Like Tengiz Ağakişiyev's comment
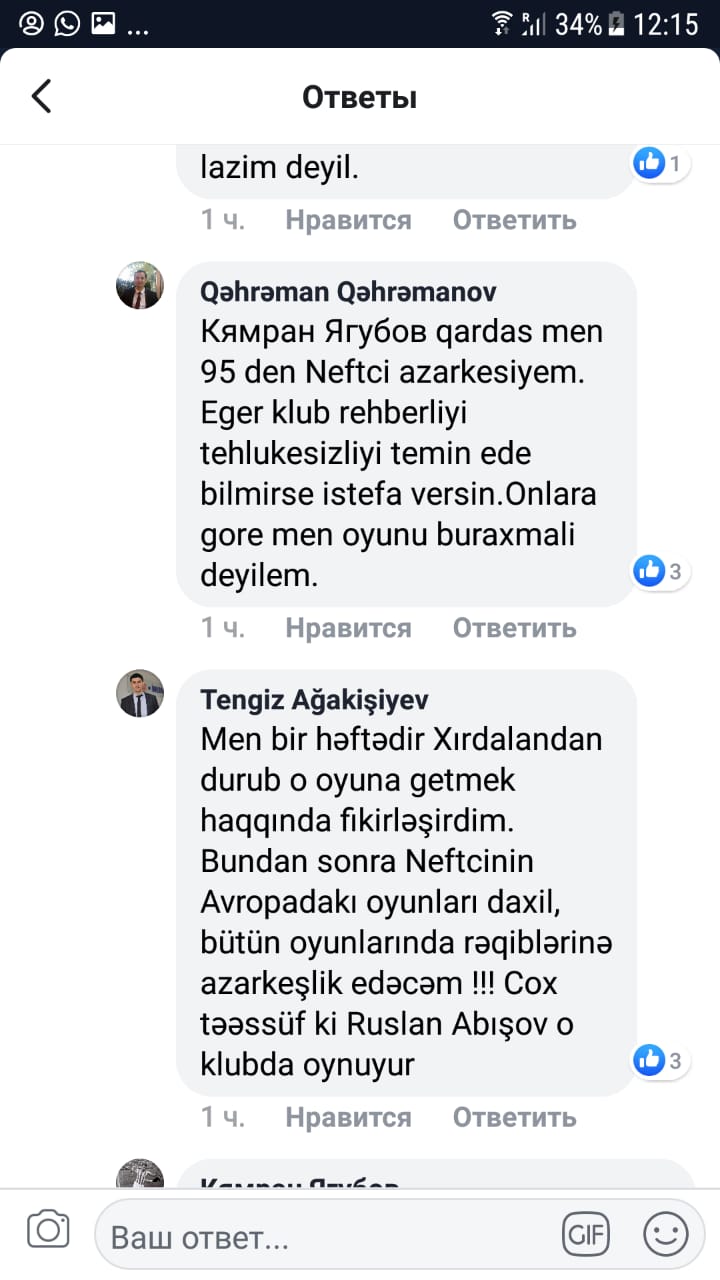 [348, 1116]
